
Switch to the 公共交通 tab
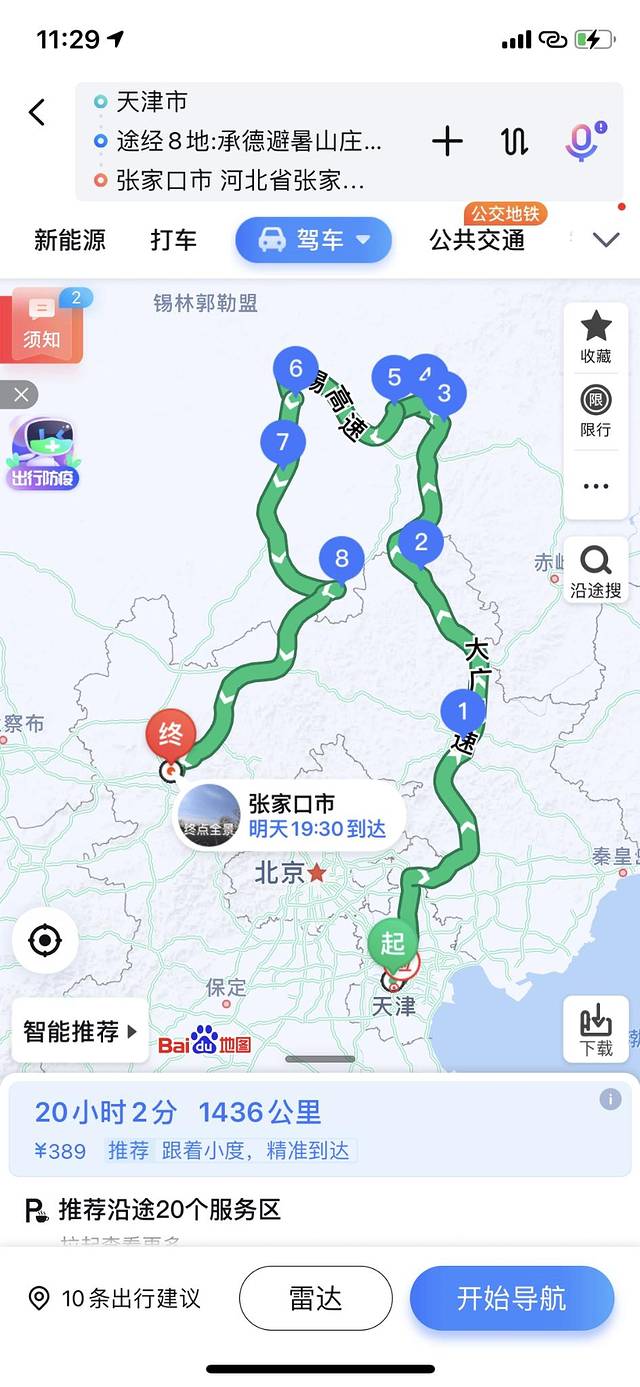coord(477,240)
